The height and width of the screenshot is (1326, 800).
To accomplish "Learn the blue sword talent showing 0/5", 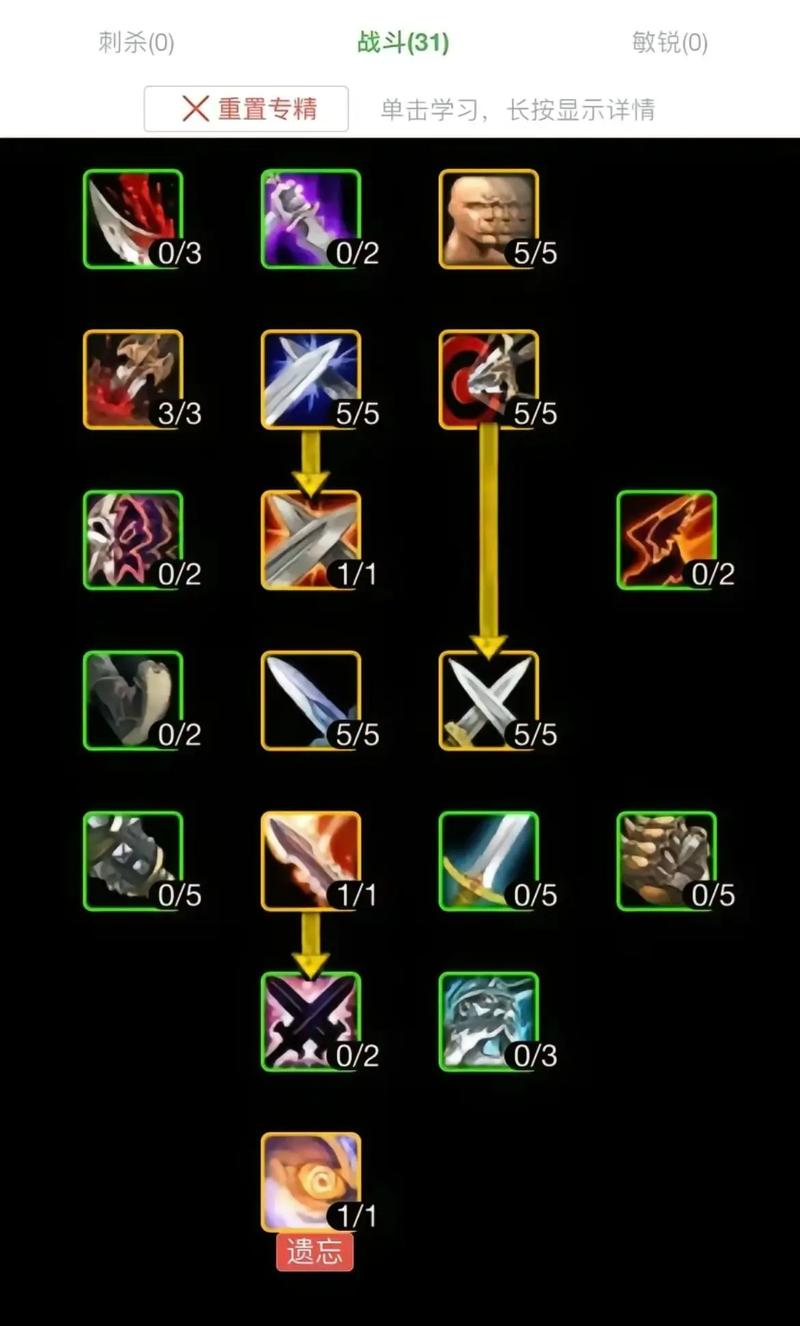I will (x=489, y=861).
